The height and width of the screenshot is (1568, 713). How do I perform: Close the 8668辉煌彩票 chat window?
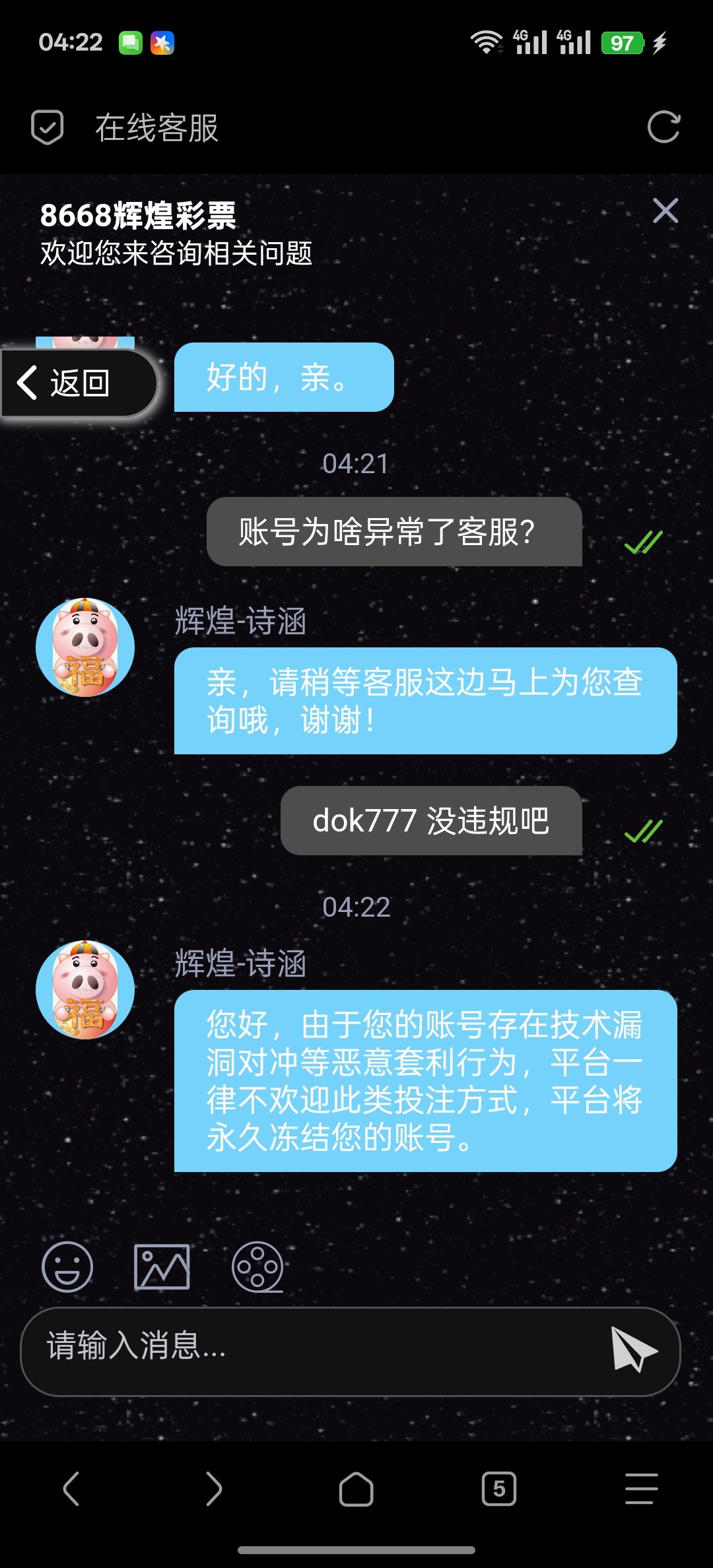[665, 211]
